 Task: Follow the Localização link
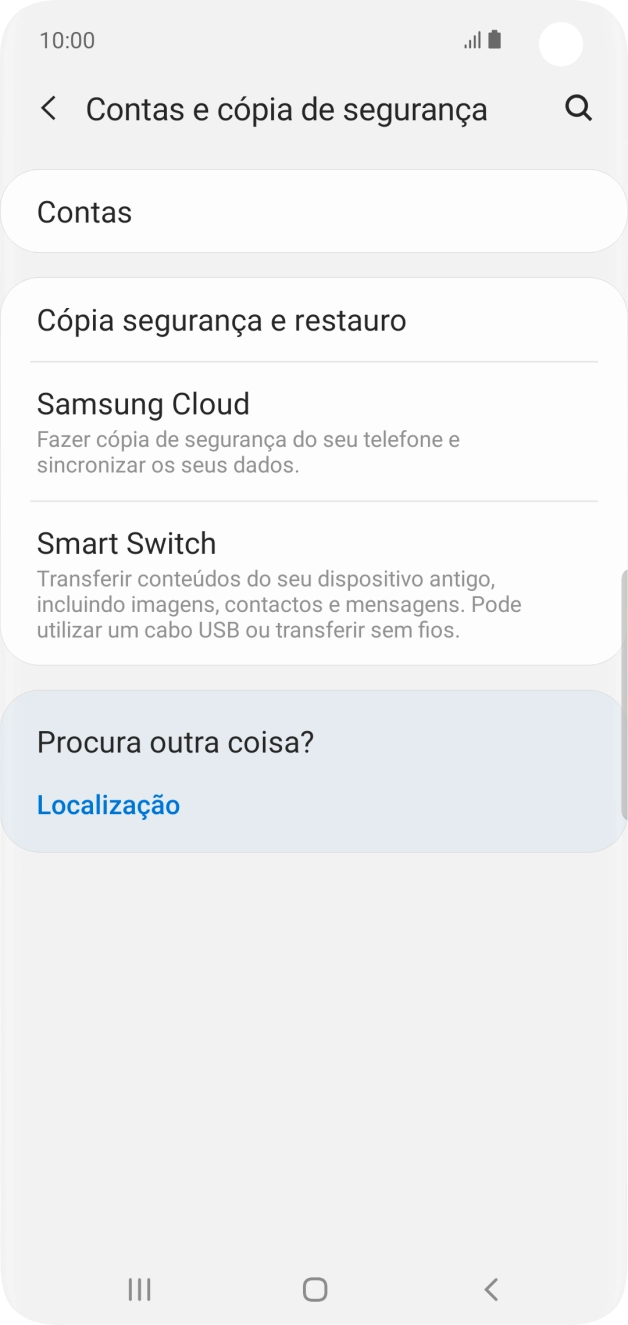[x=108, y=805]
